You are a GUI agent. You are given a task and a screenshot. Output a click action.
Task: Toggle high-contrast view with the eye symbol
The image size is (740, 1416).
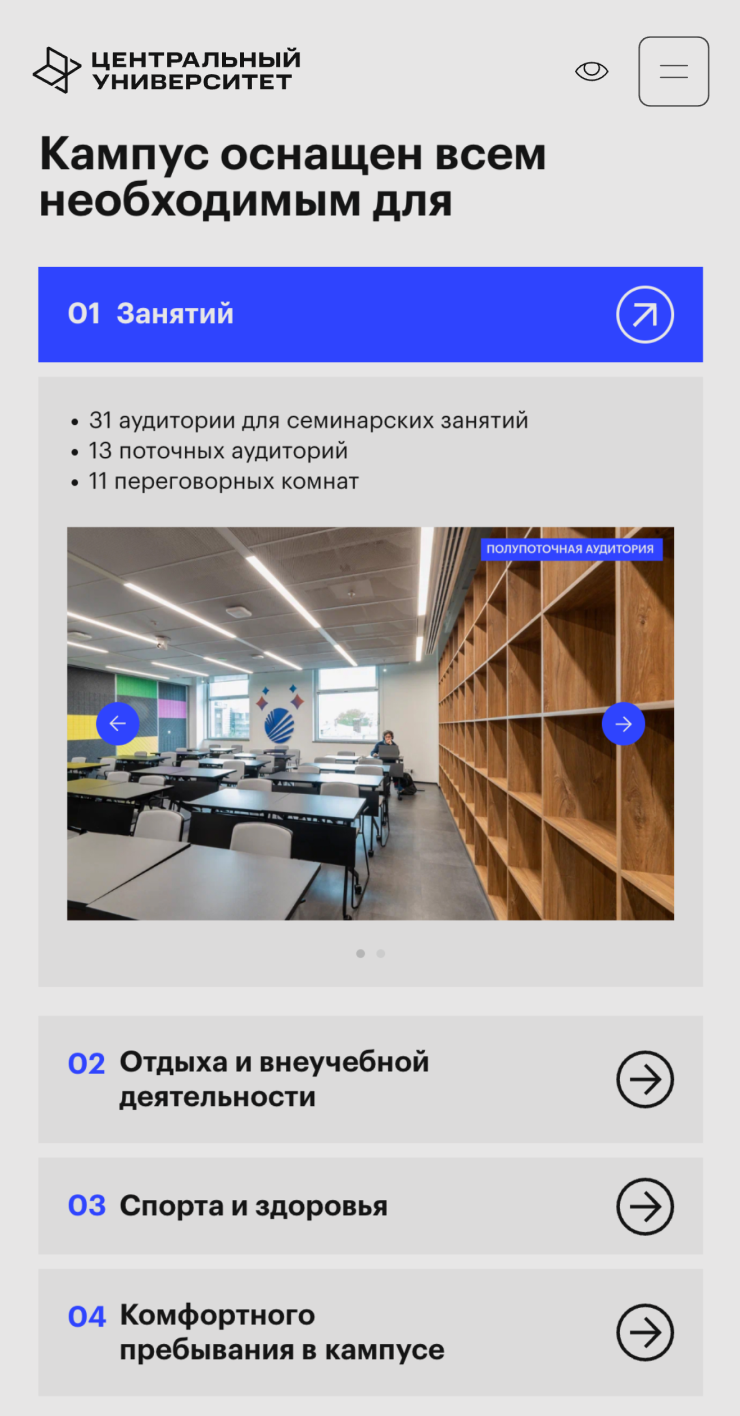(592, 71)
